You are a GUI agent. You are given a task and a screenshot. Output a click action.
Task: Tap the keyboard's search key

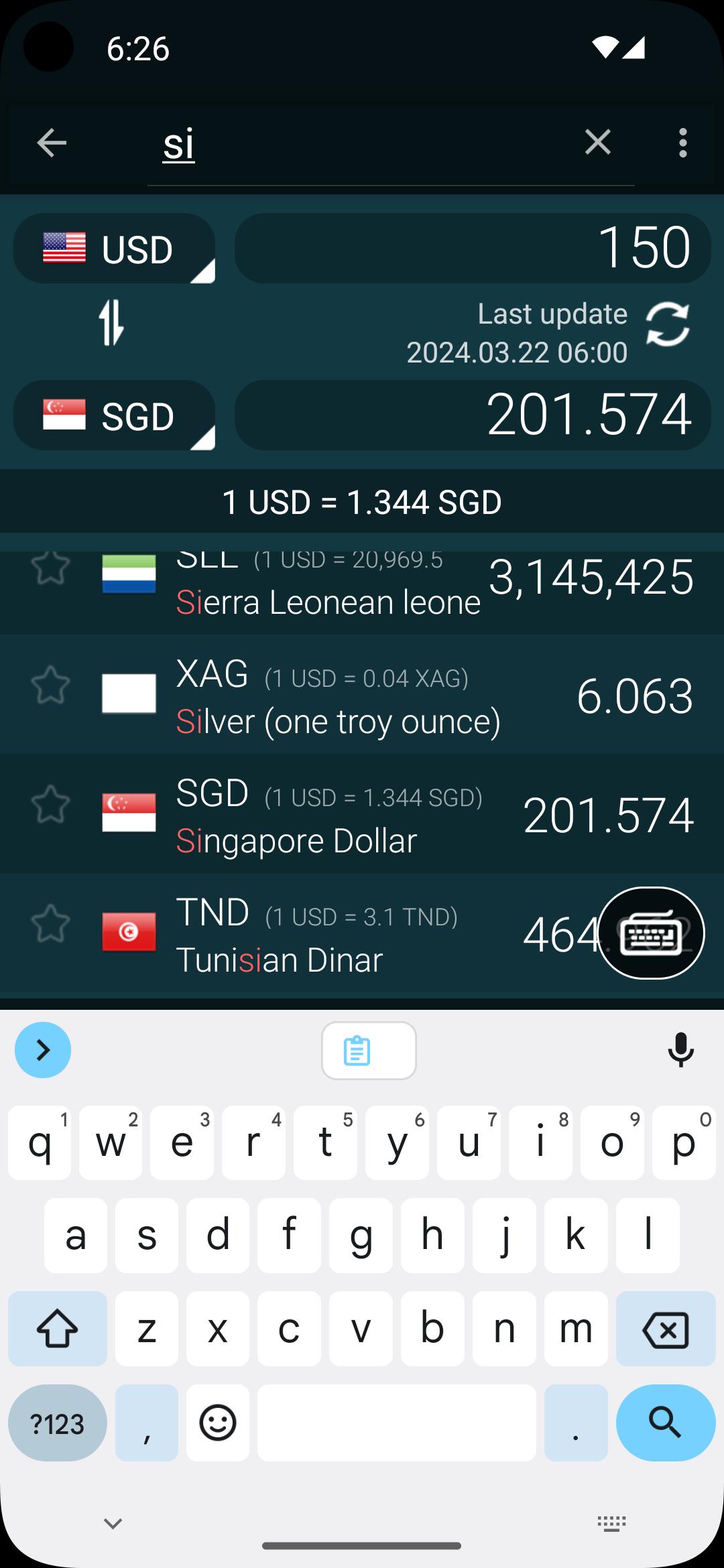pyautogui.click(x=665, y=1422)
